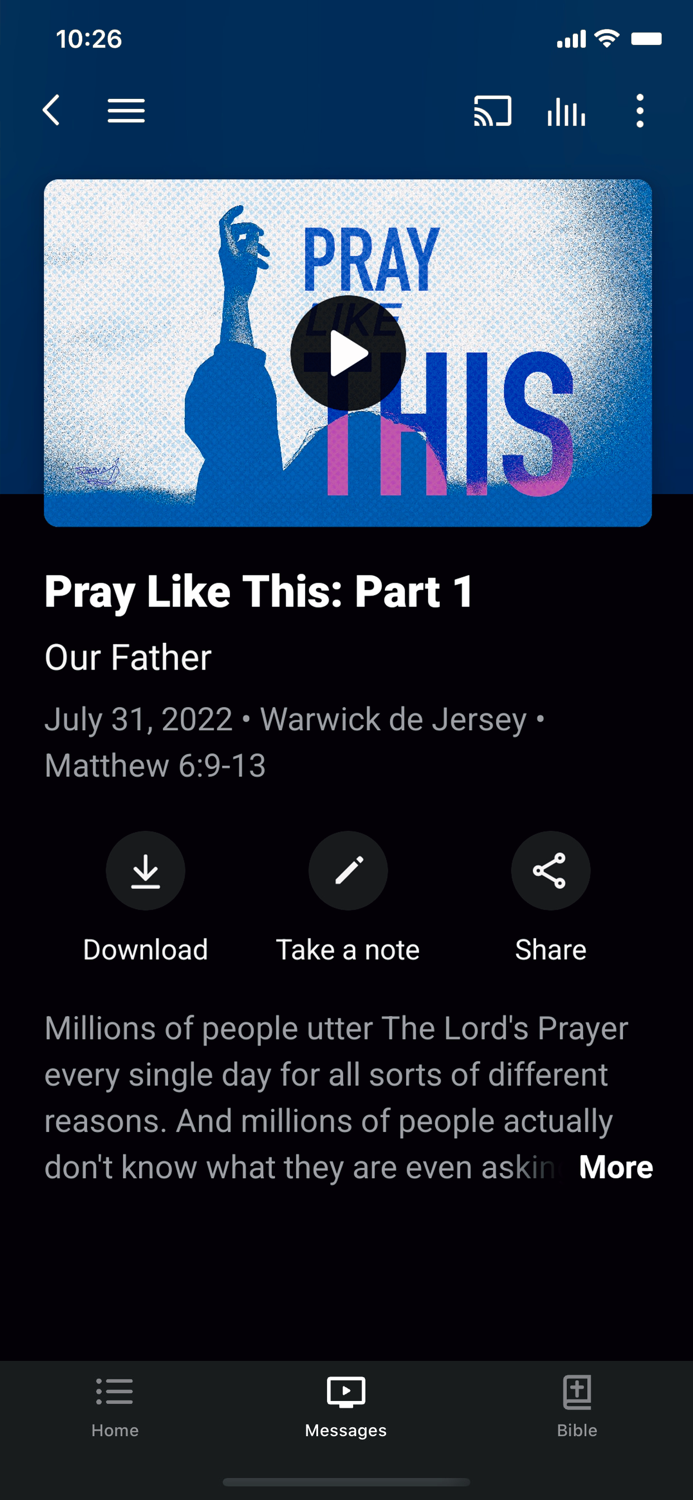Select the Messages tab
The width and height of the screenshot is (693, 1500).
tap(346, 1405)
